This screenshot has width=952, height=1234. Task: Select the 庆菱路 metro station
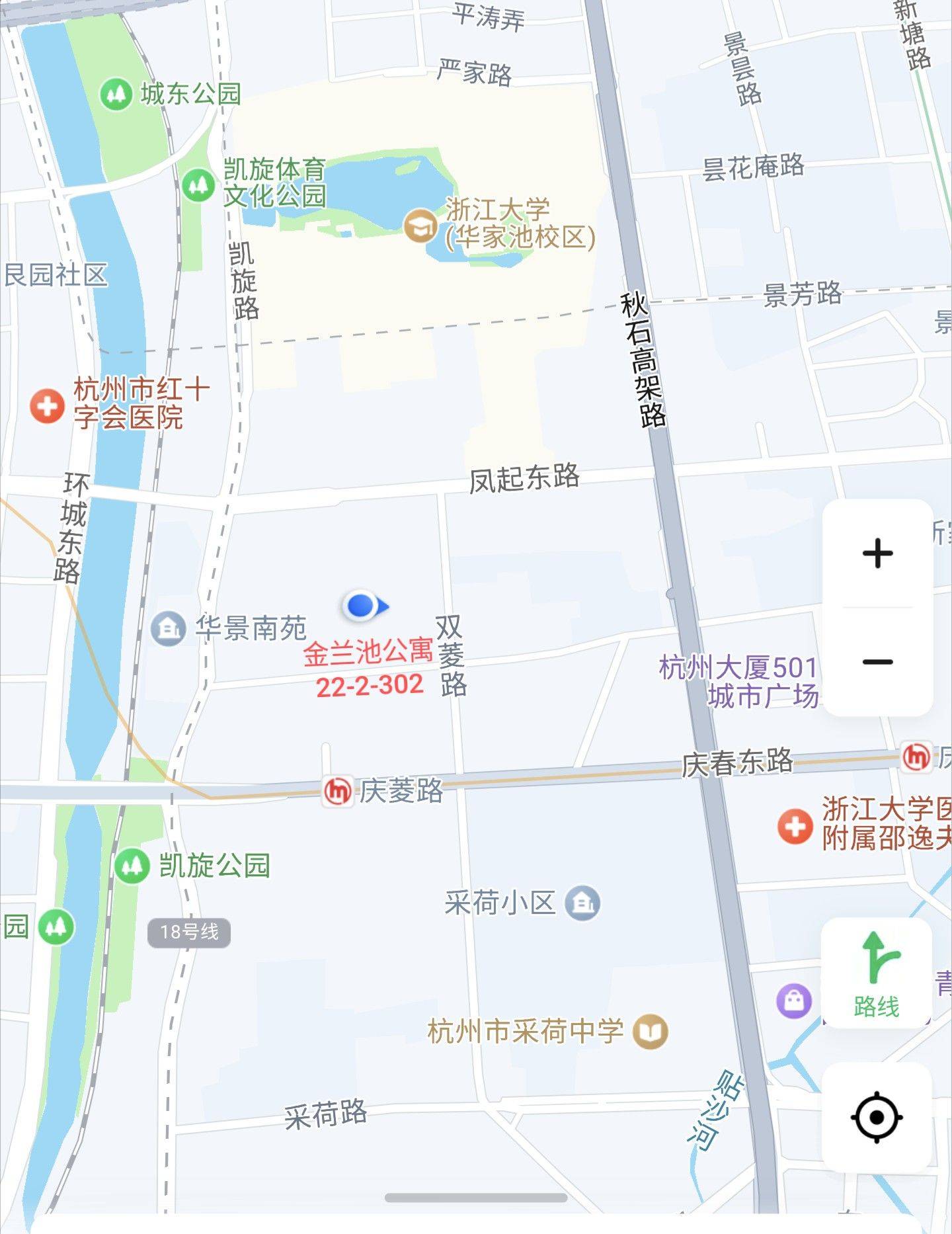[337, 791]
